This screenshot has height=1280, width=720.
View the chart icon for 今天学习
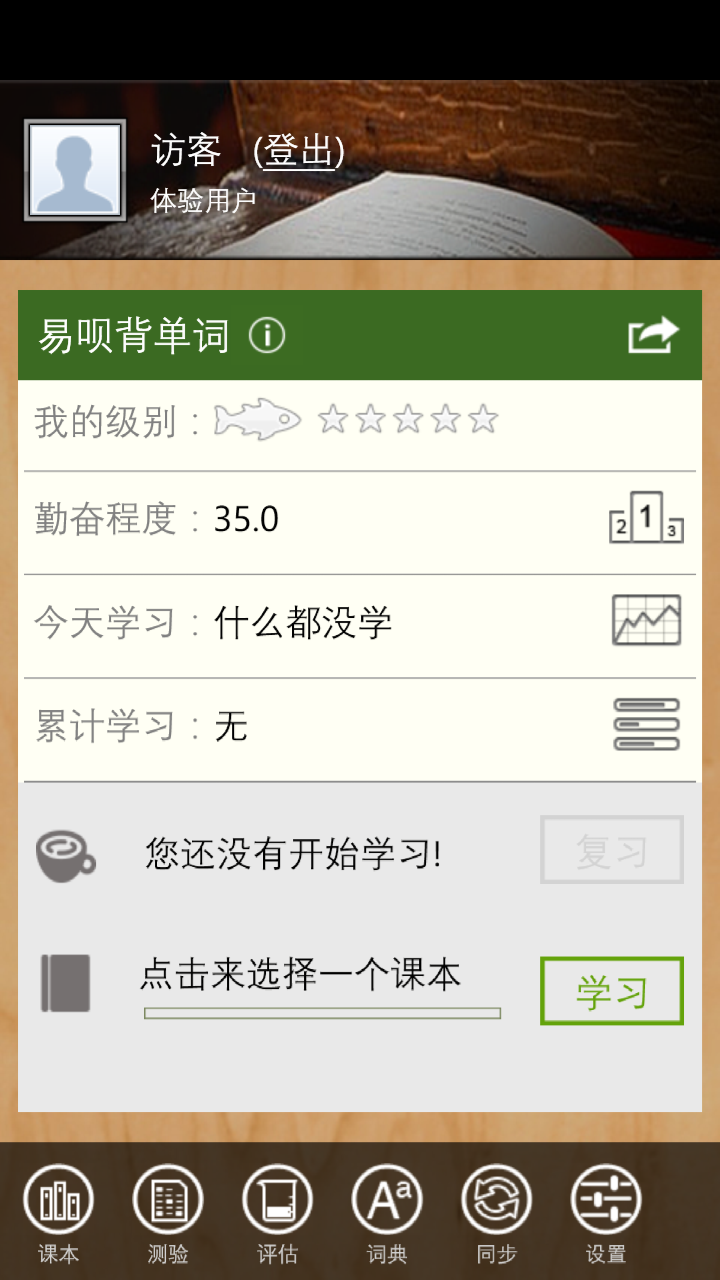tap(646, 621)
